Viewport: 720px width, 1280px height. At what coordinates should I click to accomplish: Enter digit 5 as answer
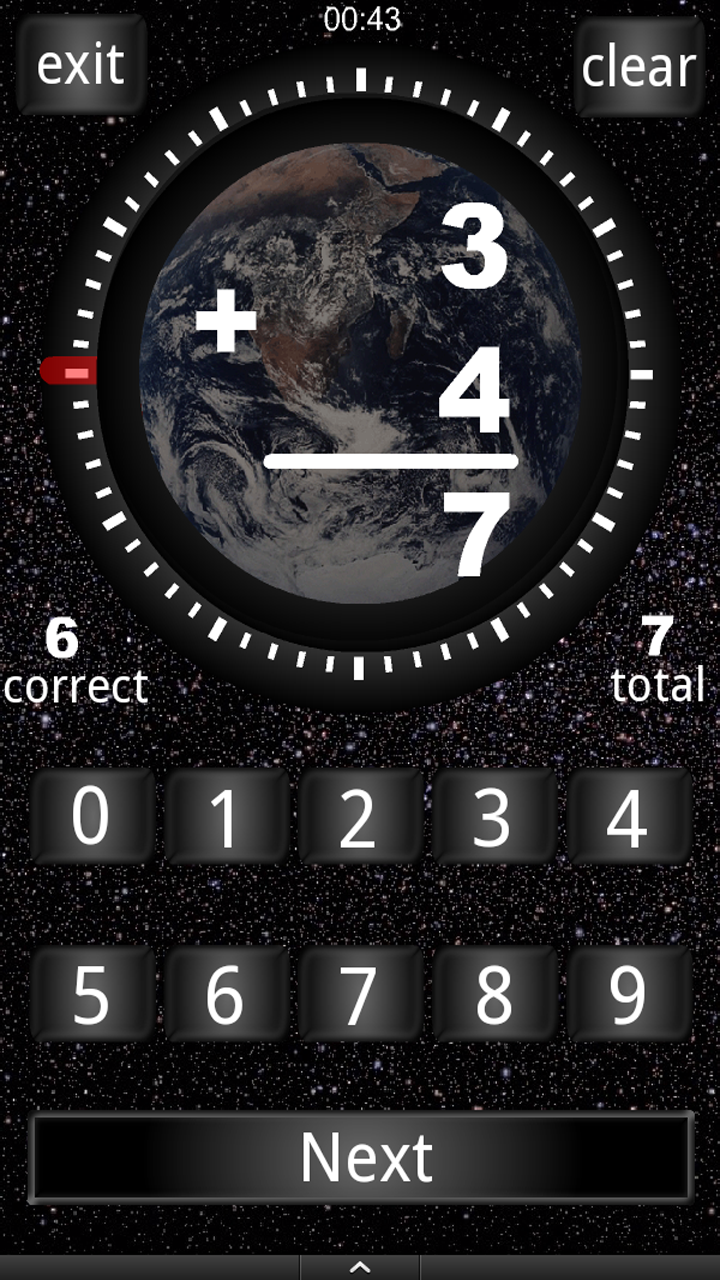coord(91,994)
